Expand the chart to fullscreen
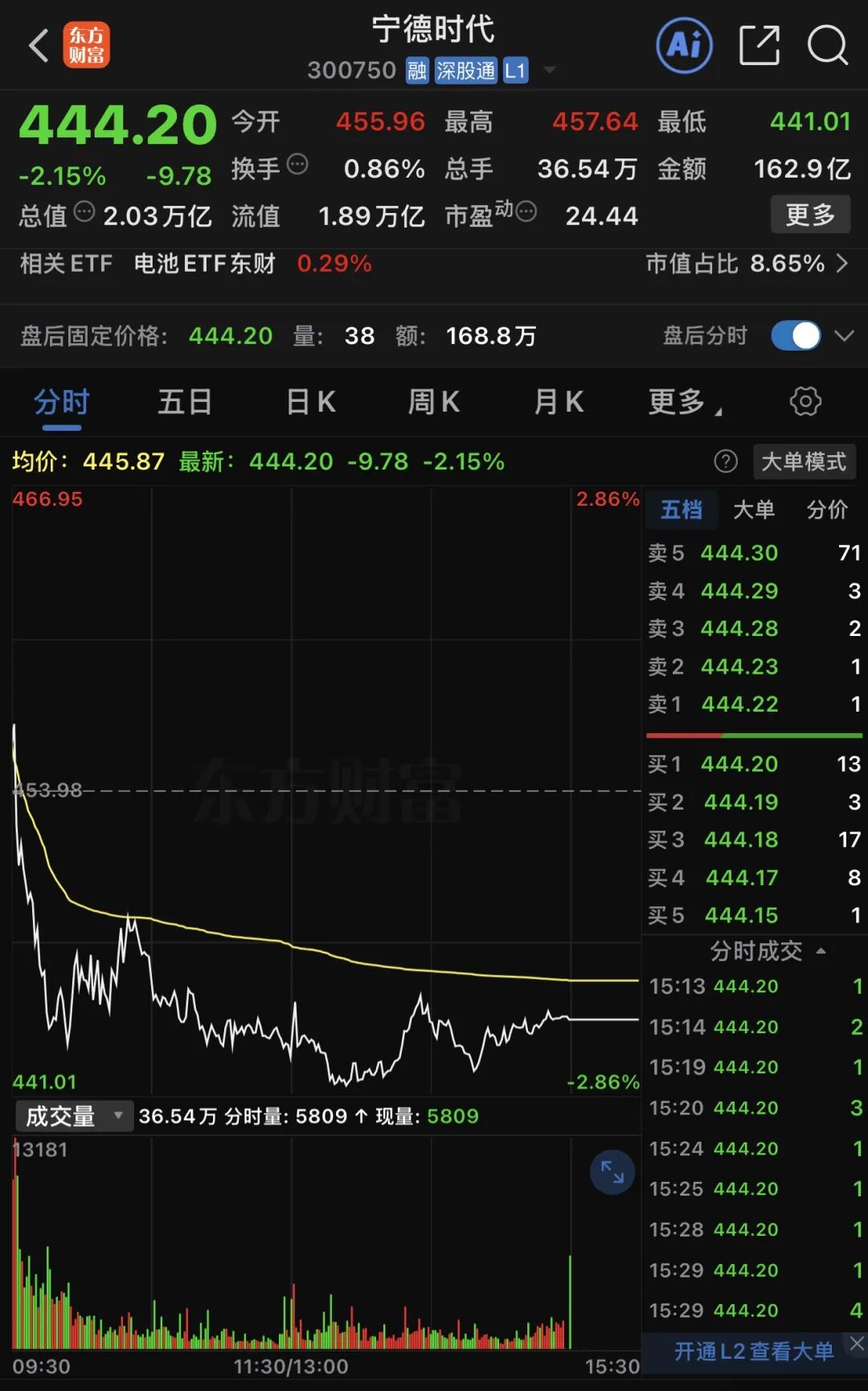This screenshot has height=1391, width=868. click(612, 1172)
